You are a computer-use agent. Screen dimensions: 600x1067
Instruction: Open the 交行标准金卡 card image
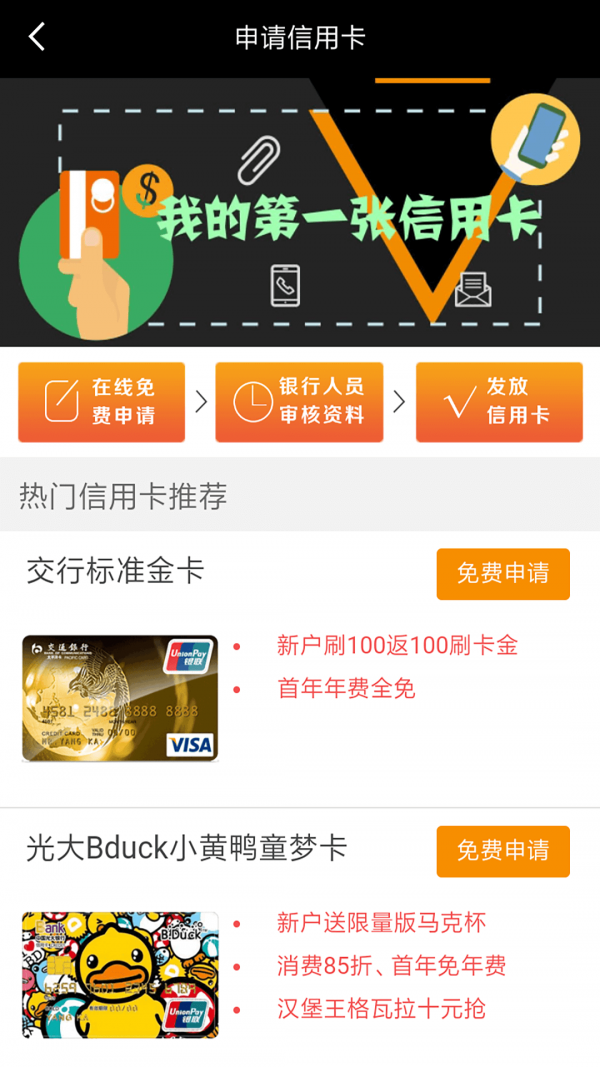pyautogui.click(x=120, y=698)
